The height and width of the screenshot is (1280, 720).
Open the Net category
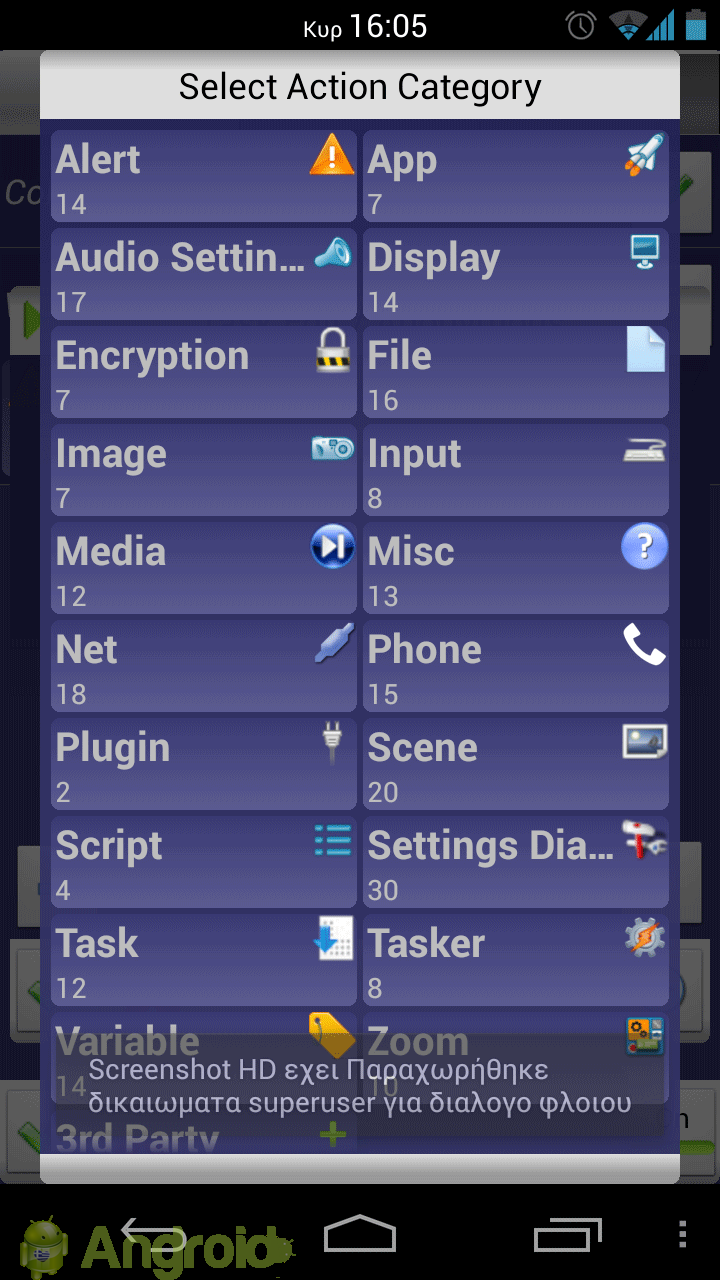point(204,666)
